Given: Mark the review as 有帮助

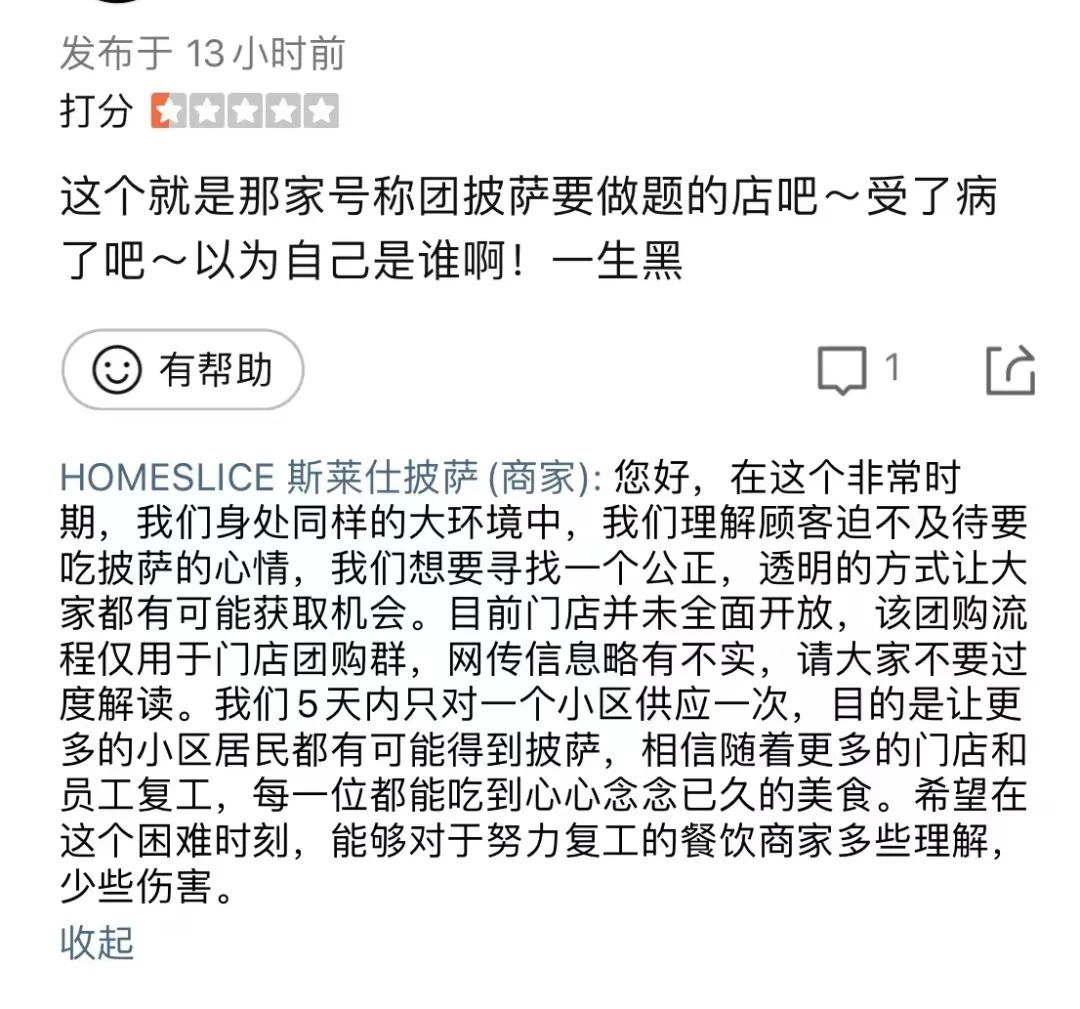Looking at the screenshot, I should pyautogui.click(x=182, y=370).
